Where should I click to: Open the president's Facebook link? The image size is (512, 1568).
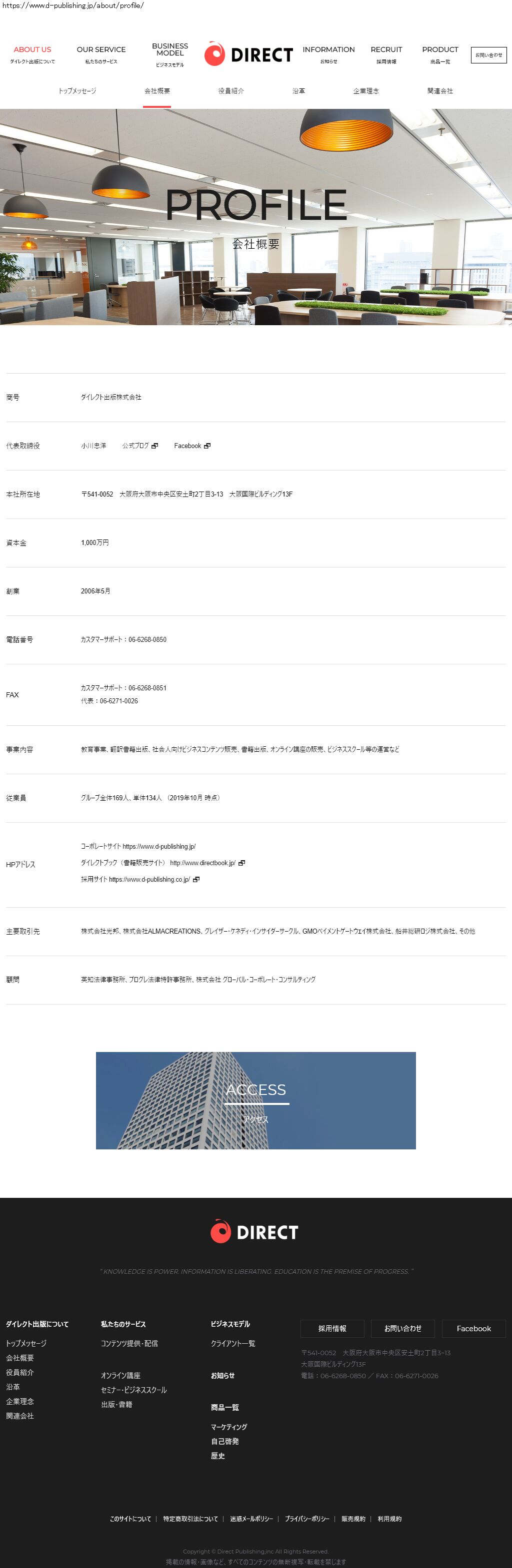pos(192,446)
